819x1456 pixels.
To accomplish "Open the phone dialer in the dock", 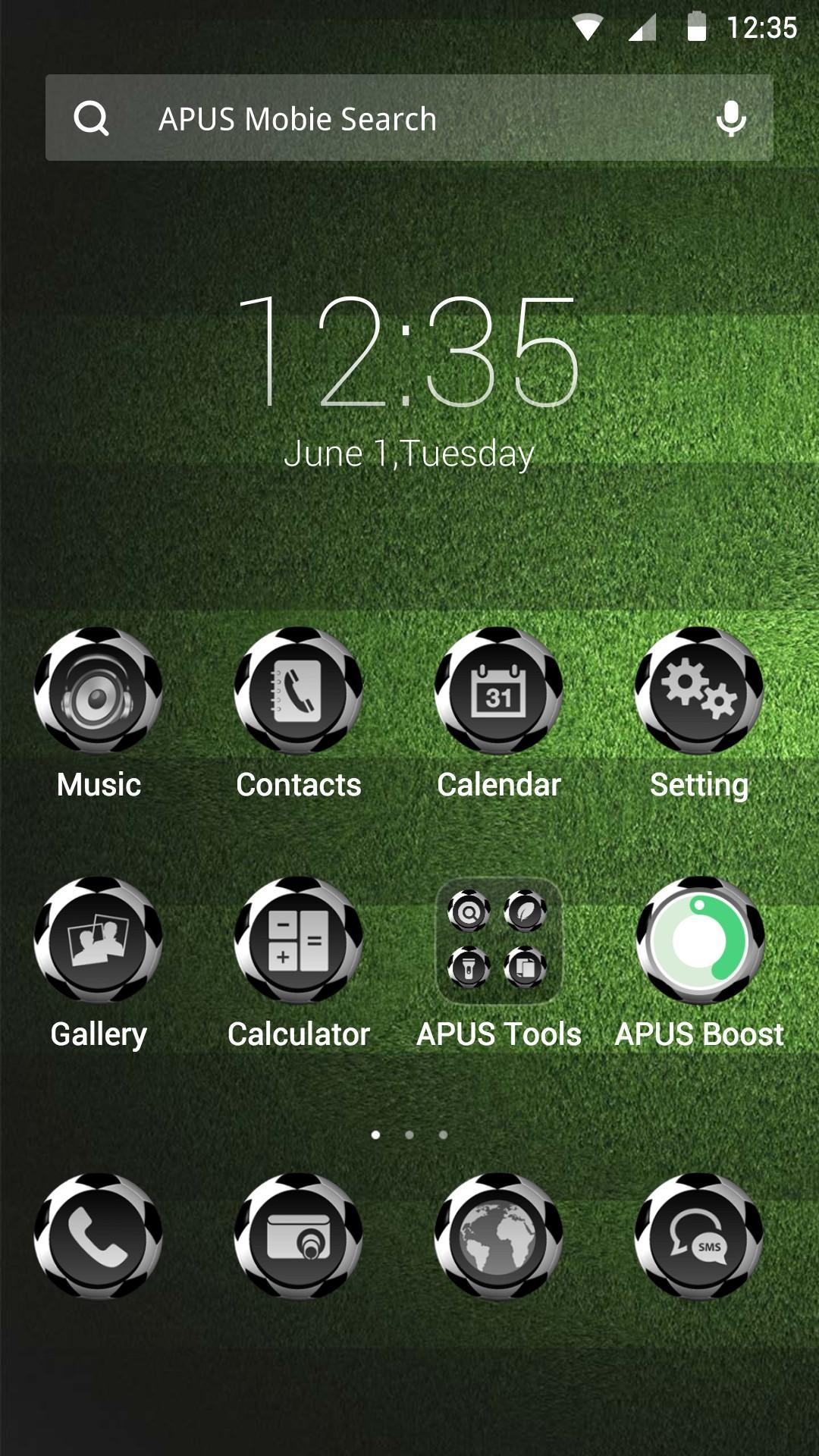I will point(99,1237).
